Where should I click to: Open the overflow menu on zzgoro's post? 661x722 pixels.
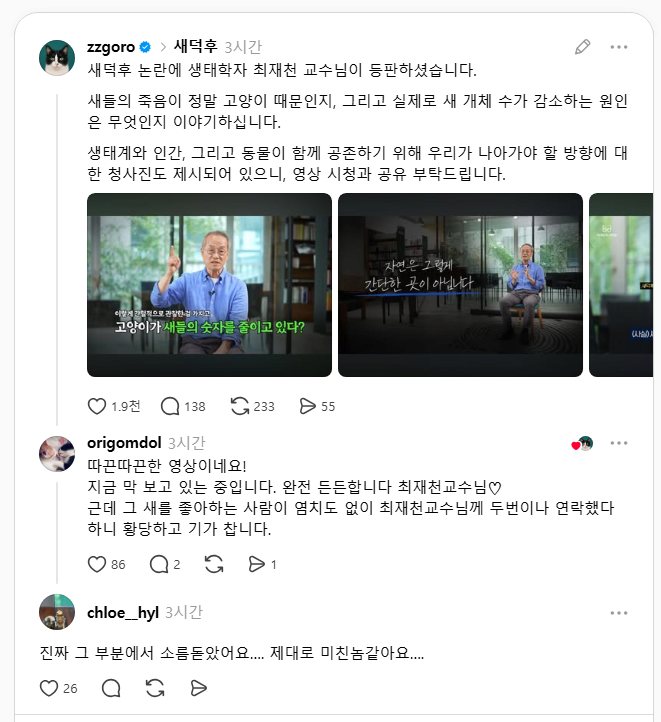[x=619, y=47]
